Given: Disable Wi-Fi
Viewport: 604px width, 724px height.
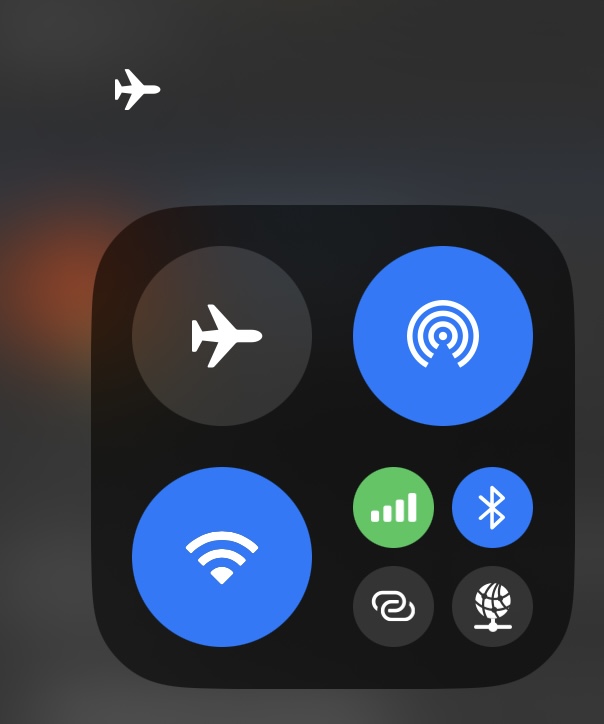Looking at the screenshot, I should (x=222, y=557).
